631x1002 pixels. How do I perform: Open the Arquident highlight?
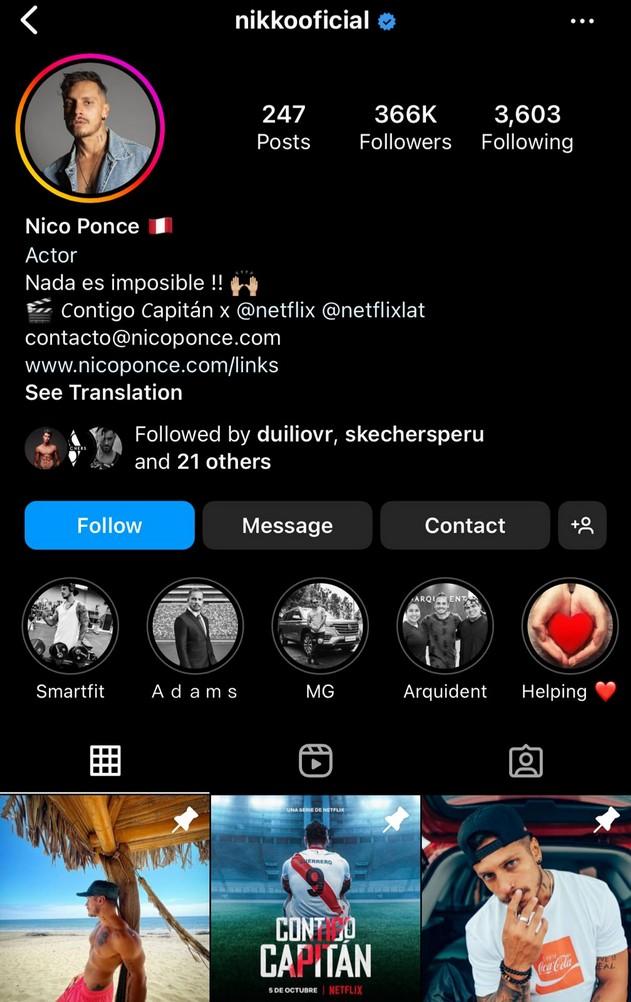tap(445, 627)
